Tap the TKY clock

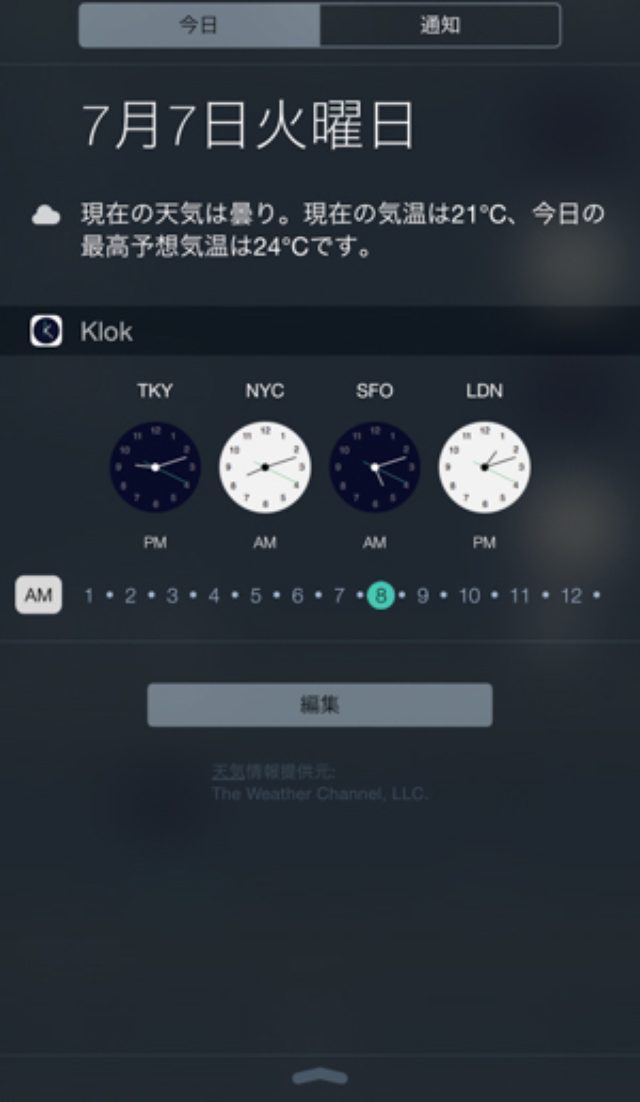click(x=155, y=467)
